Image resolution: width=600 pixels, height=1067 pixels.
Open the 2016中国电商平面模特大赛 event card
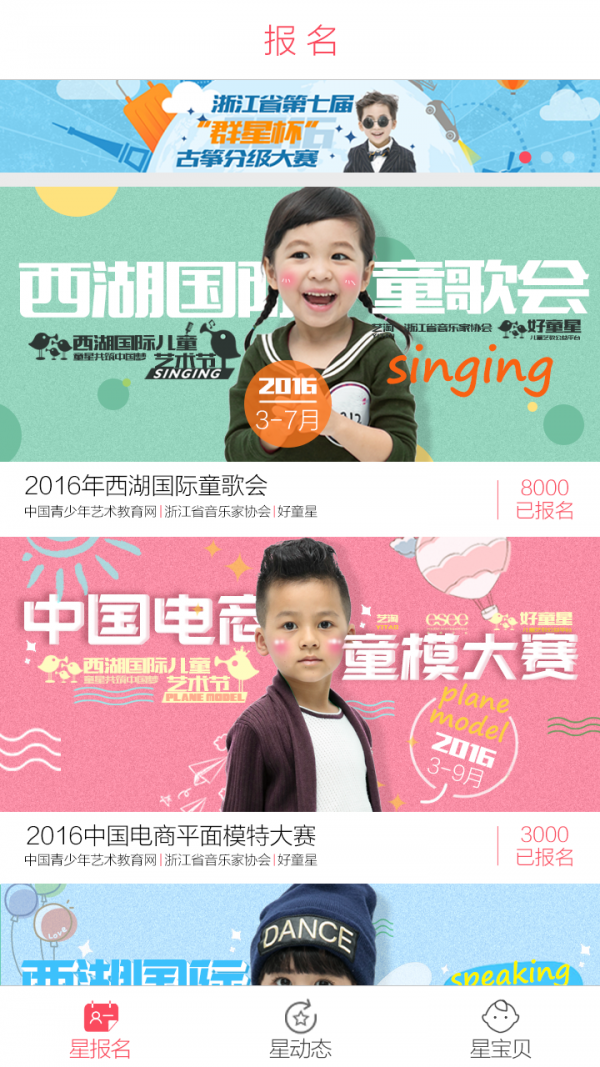(300, 675)
